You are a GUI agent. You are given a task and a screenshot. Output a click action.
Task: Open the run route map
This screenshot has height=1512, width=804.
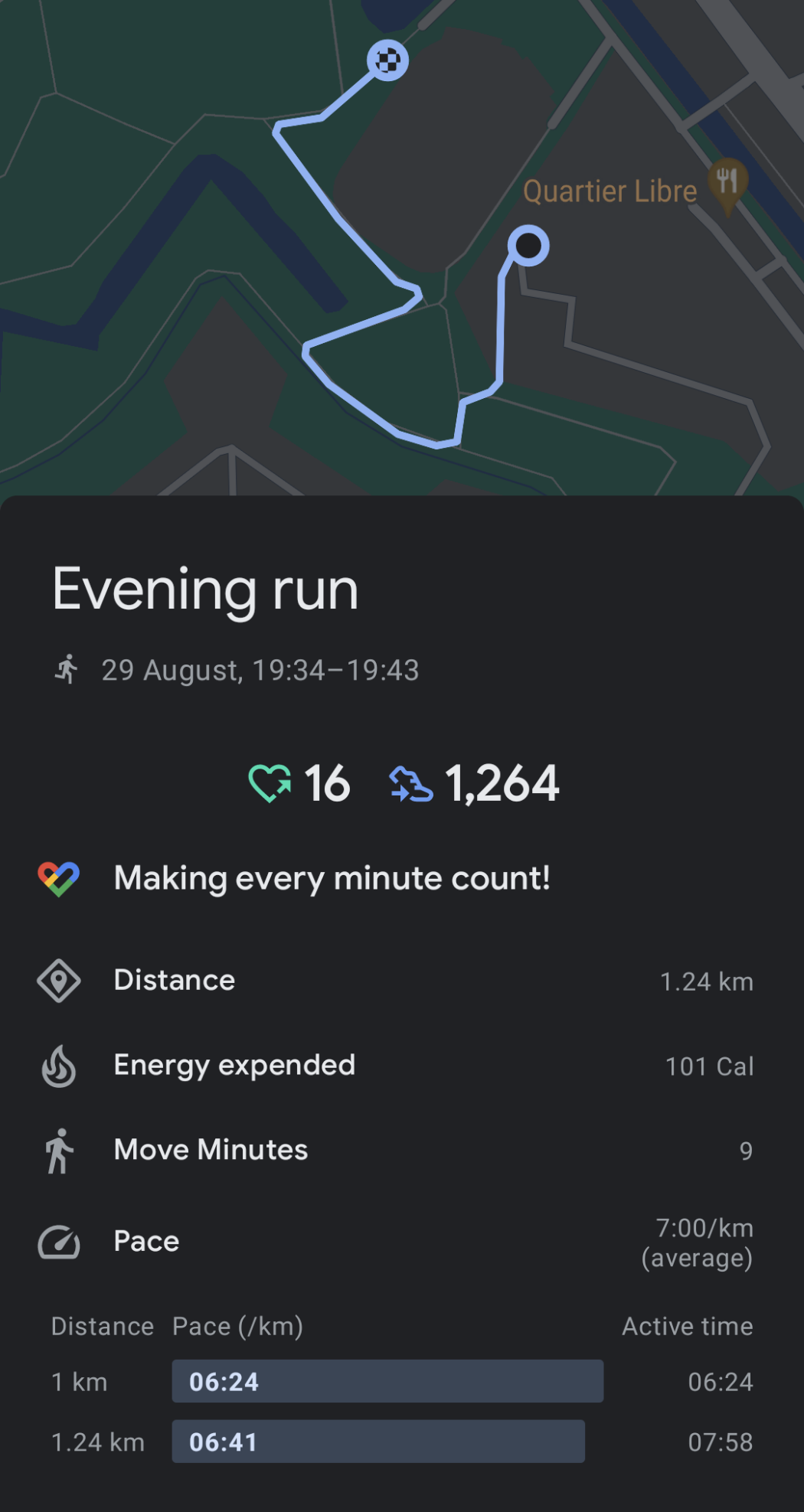402,247
